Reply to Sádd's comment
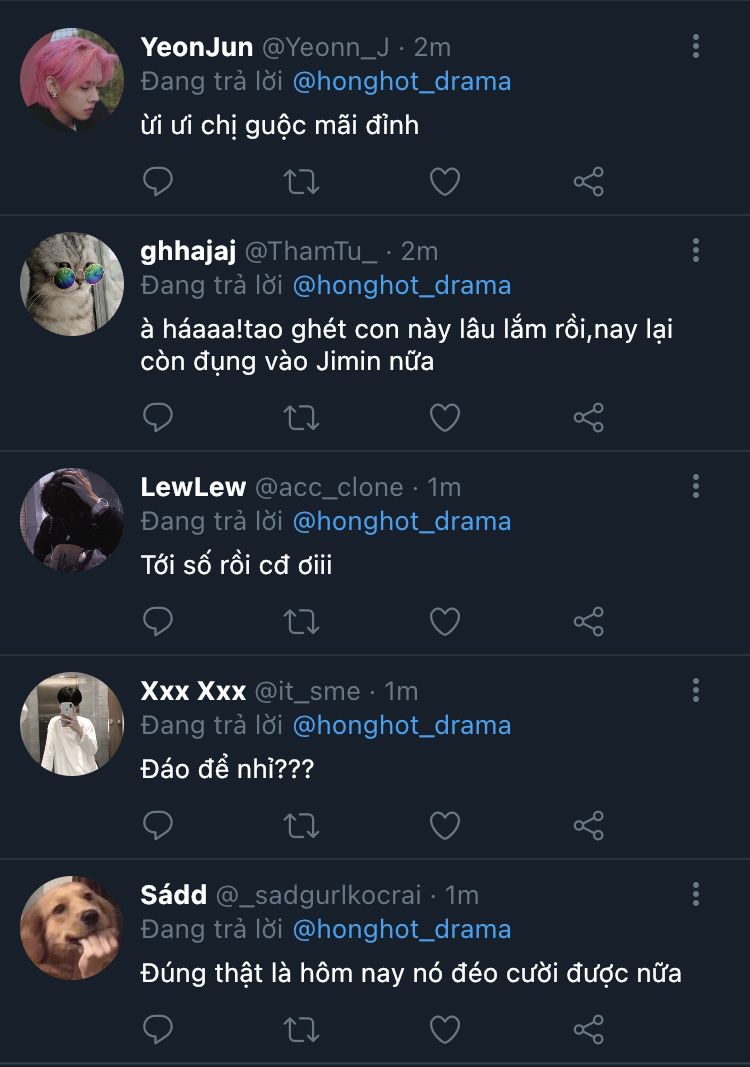750x1067 pixels. [158, 1029]
